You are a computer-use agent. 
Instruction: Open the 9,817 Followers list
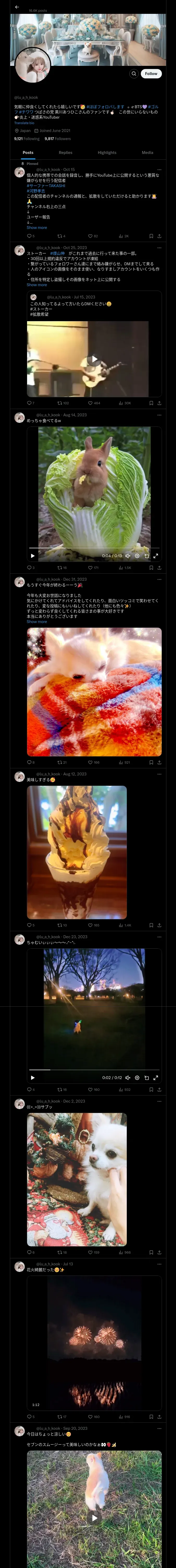[x=58, y=139]
